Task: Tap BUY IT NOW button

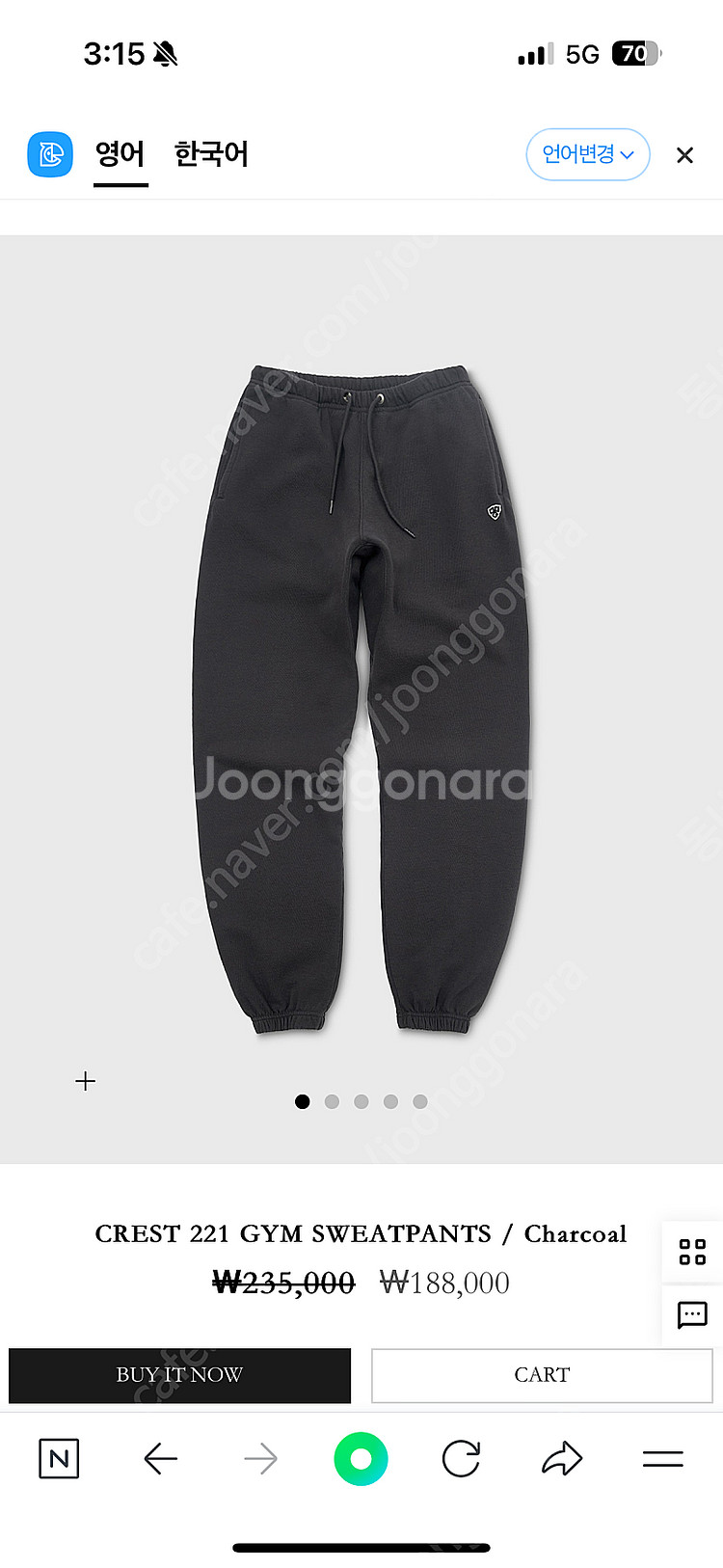Action: (179, 1375)
